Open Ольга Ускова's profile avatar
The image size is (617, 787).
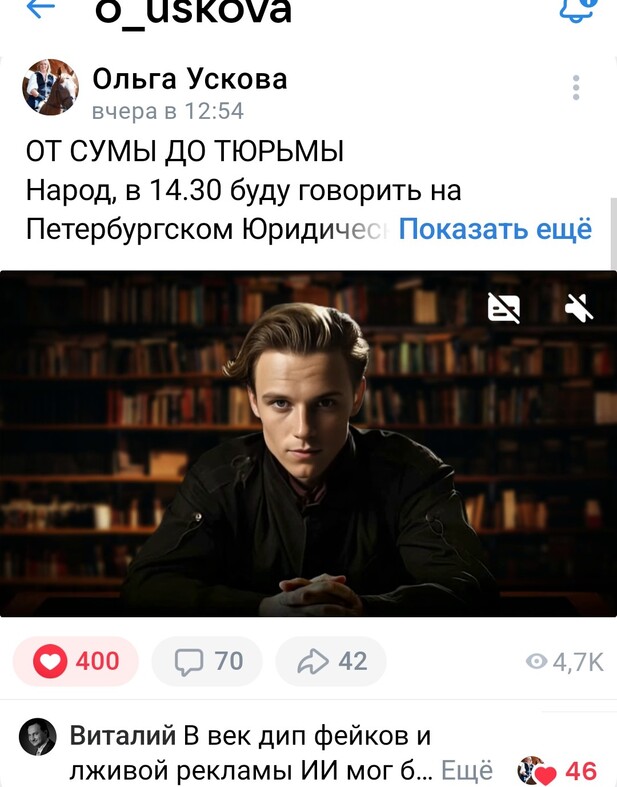pyautogui.click(x=50, y=87)
